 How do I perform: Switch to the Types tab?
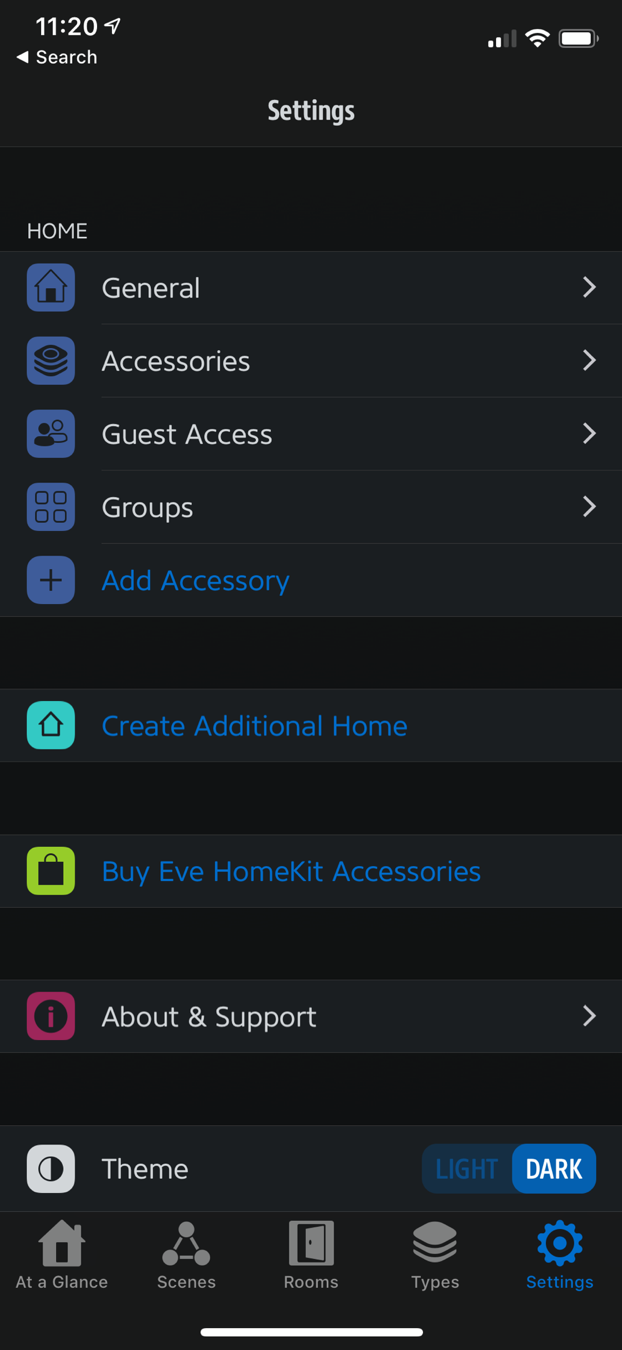tap(435, 1256)
